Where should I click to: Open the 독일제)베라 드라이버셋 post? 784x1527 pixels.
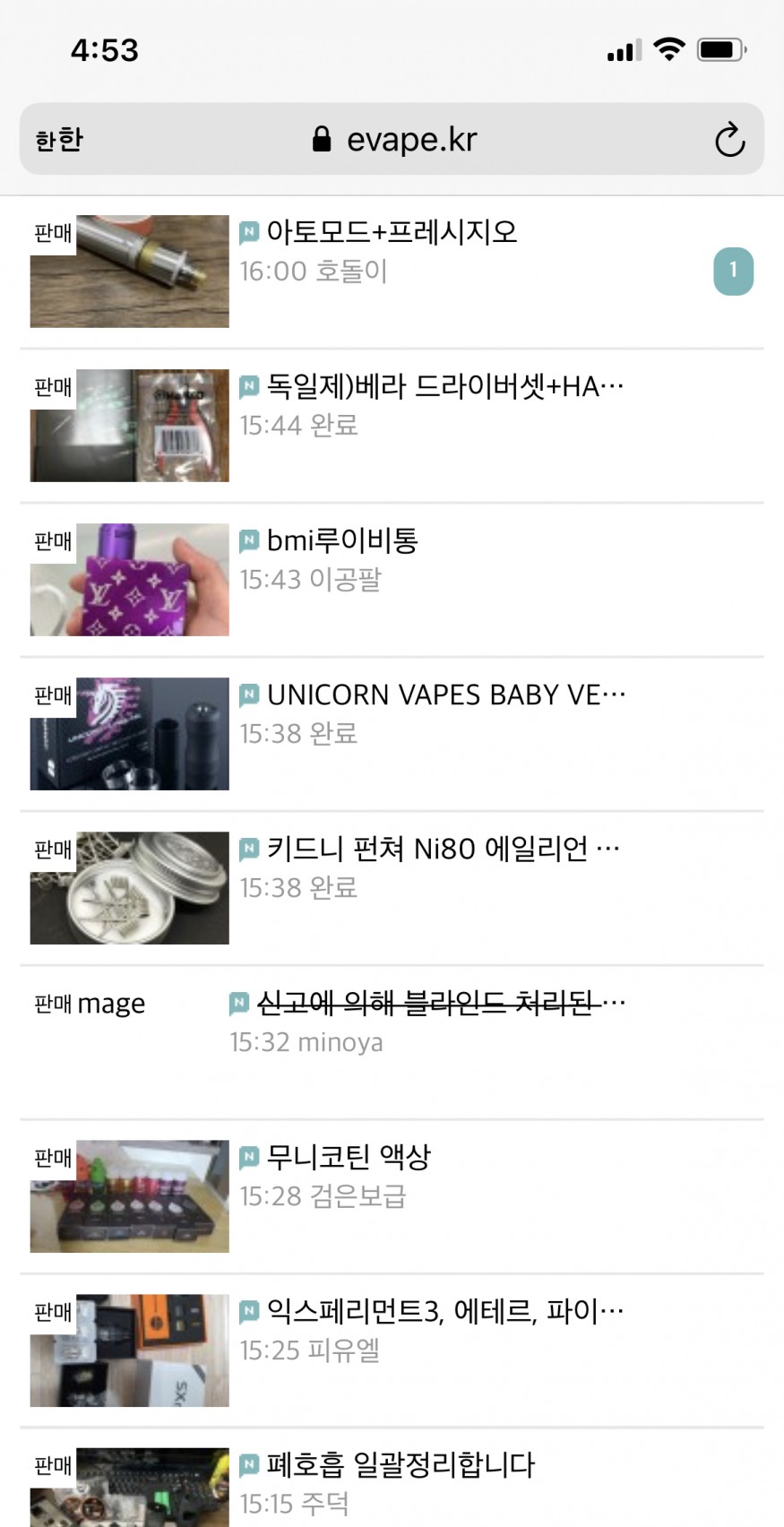[x=444, y=386]
